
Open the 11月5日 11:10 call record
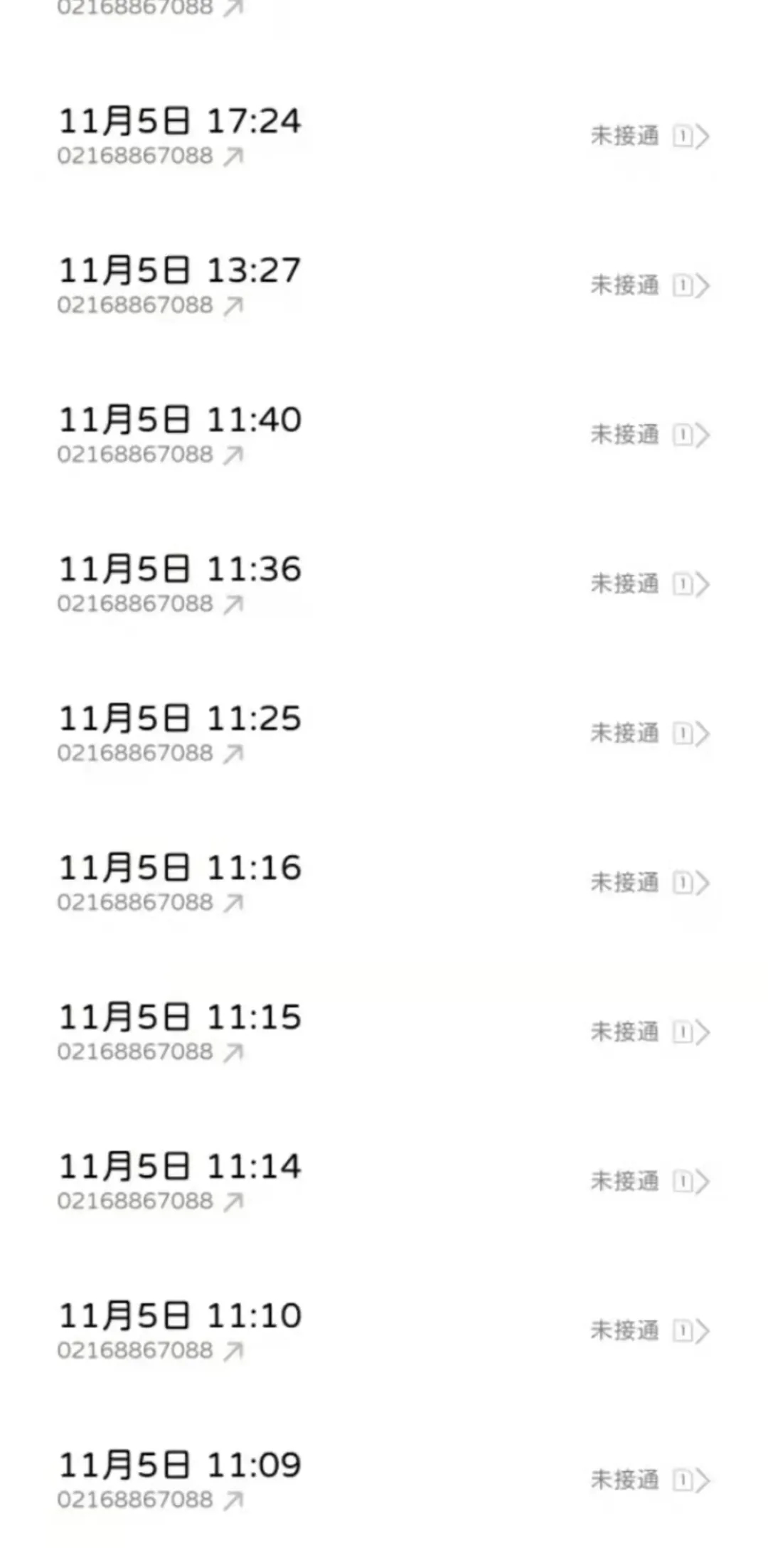point(384,1331)
